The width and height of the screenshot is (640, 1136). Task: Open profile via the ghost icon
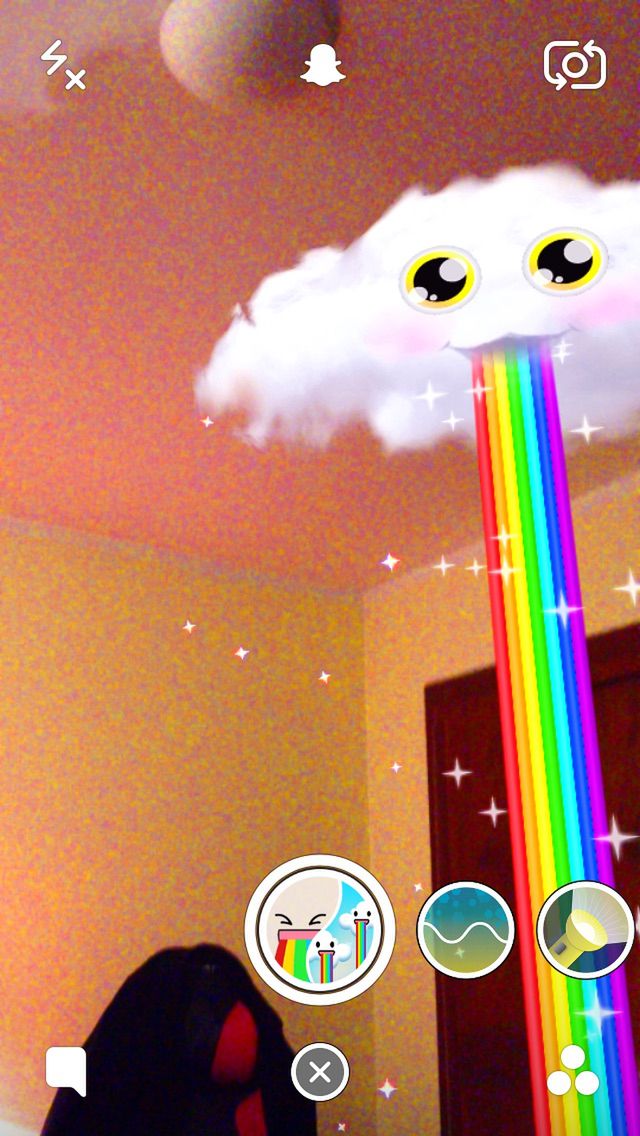pyautogui.click(x=322, y=66)
